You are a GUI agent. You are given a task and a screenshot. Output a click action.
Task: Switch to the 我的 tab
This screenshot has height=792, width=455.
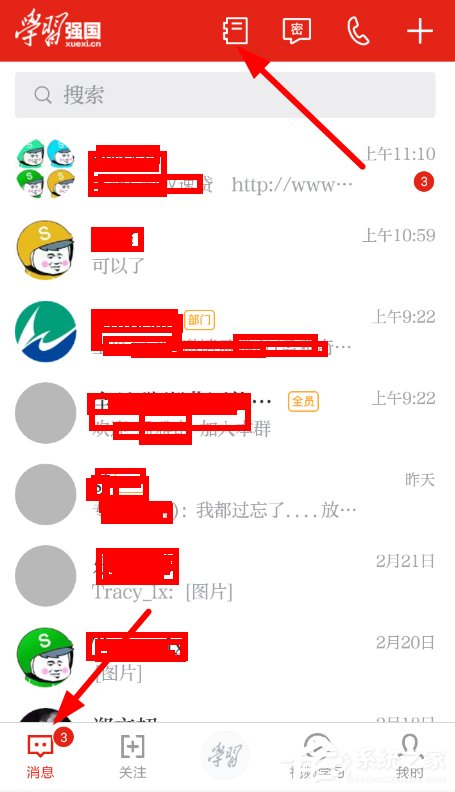click(410, 756)
